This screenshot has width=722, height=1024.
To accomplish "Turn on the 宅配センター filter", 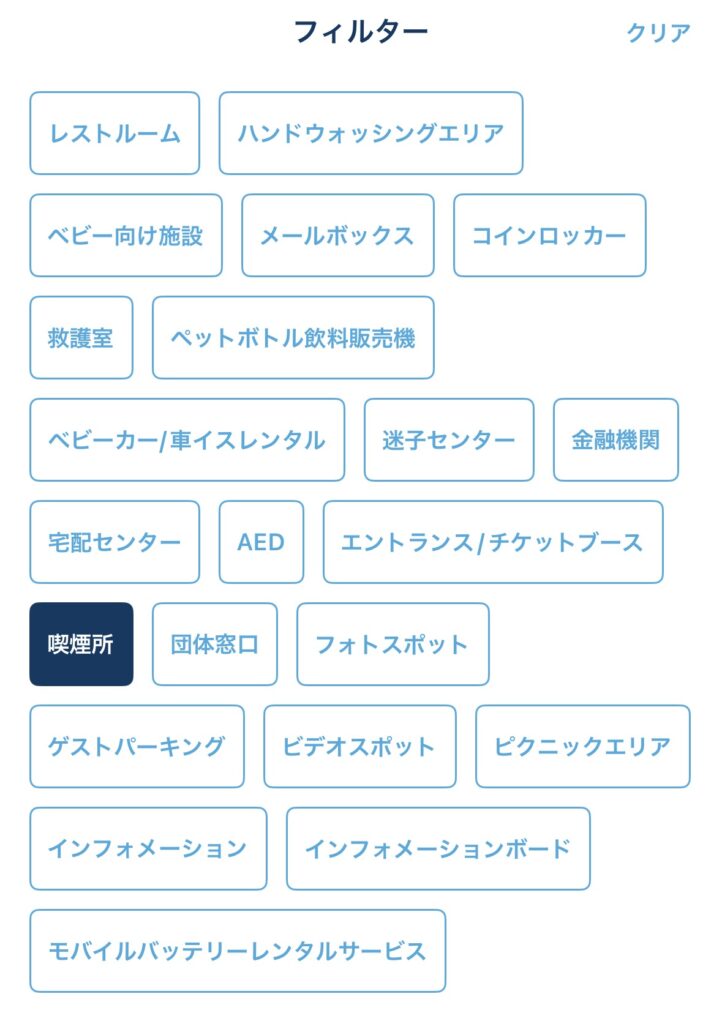I will (x=115, y=542).
